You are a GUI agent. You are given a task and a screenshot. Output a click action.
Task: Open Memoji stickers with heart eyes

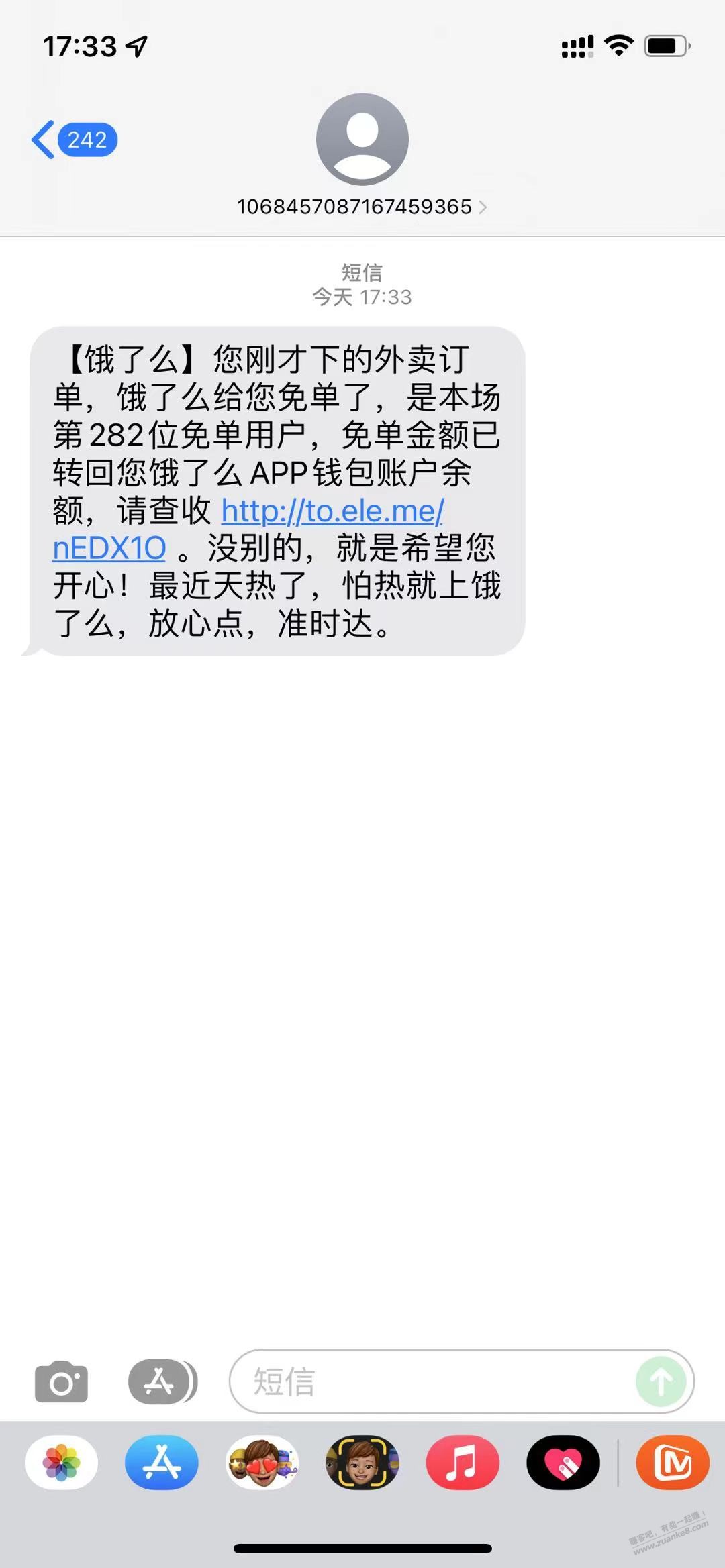pos(262,1463)
